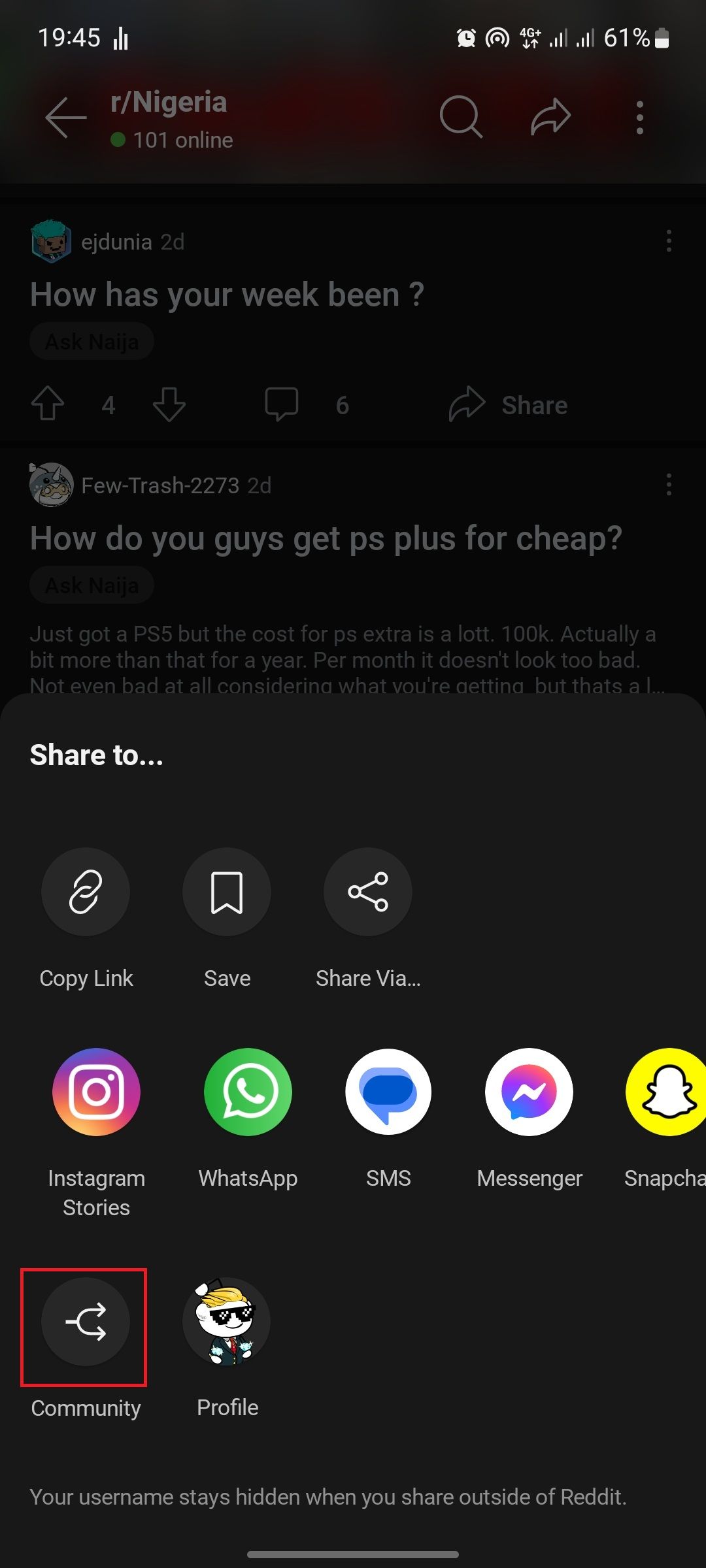
Task: Open options for ejdunia's post
Action: click(669, 242)
